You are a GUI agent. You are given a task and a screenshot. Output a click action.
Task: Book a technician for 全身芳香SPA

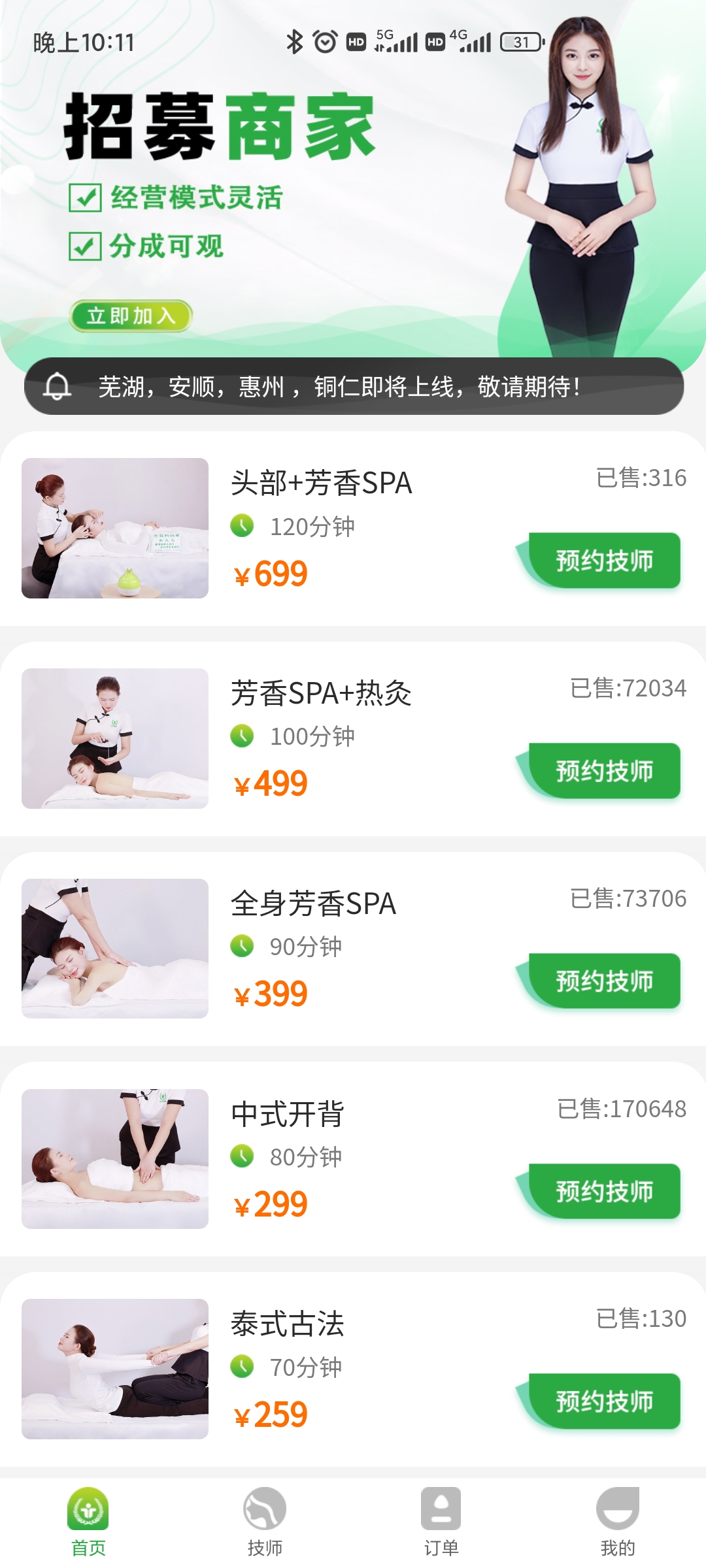pos(604,981)
